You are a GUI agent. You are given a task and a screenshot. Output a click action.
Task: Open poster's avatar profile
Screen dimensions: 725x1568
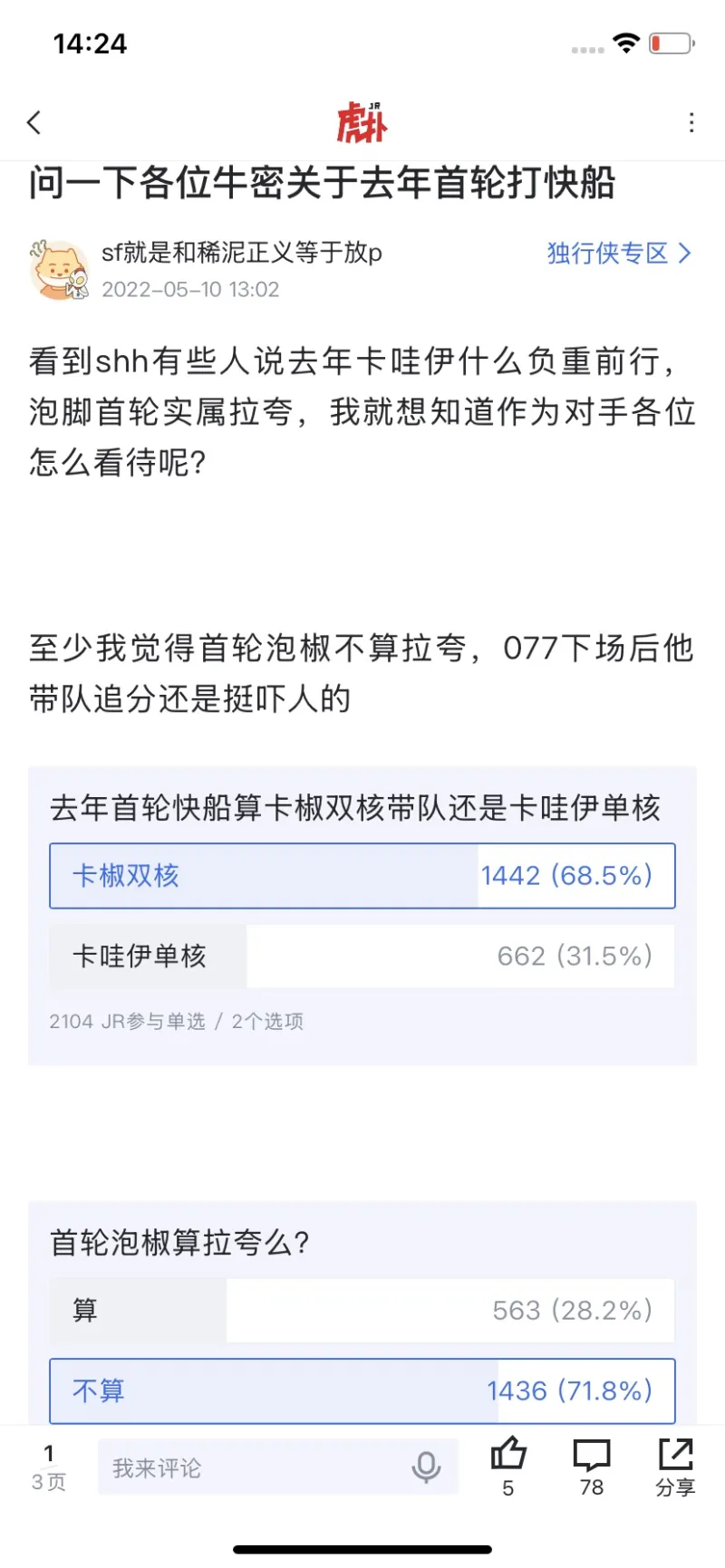pos(59,269)
